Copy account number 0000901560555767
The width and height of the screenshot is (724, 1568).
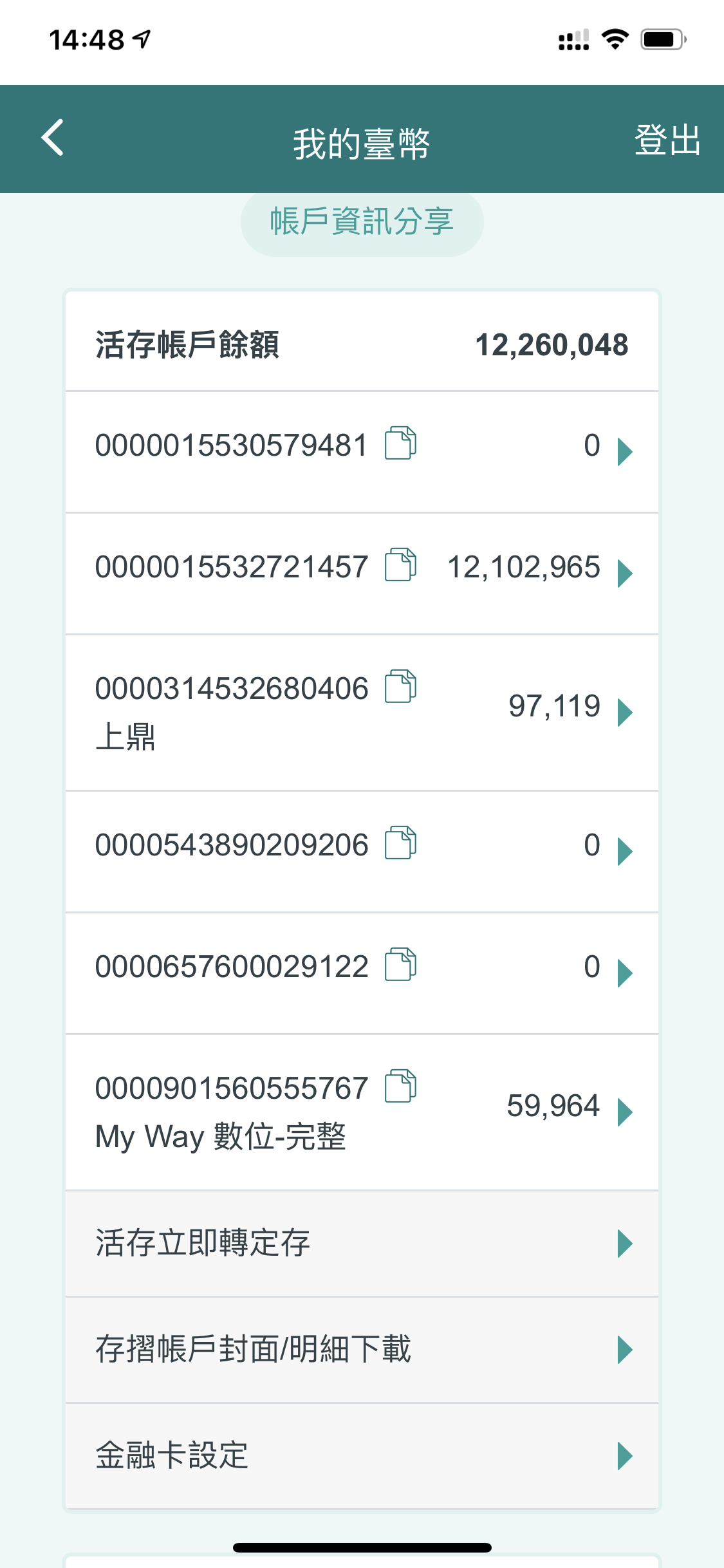click(x=400, y=1087)
